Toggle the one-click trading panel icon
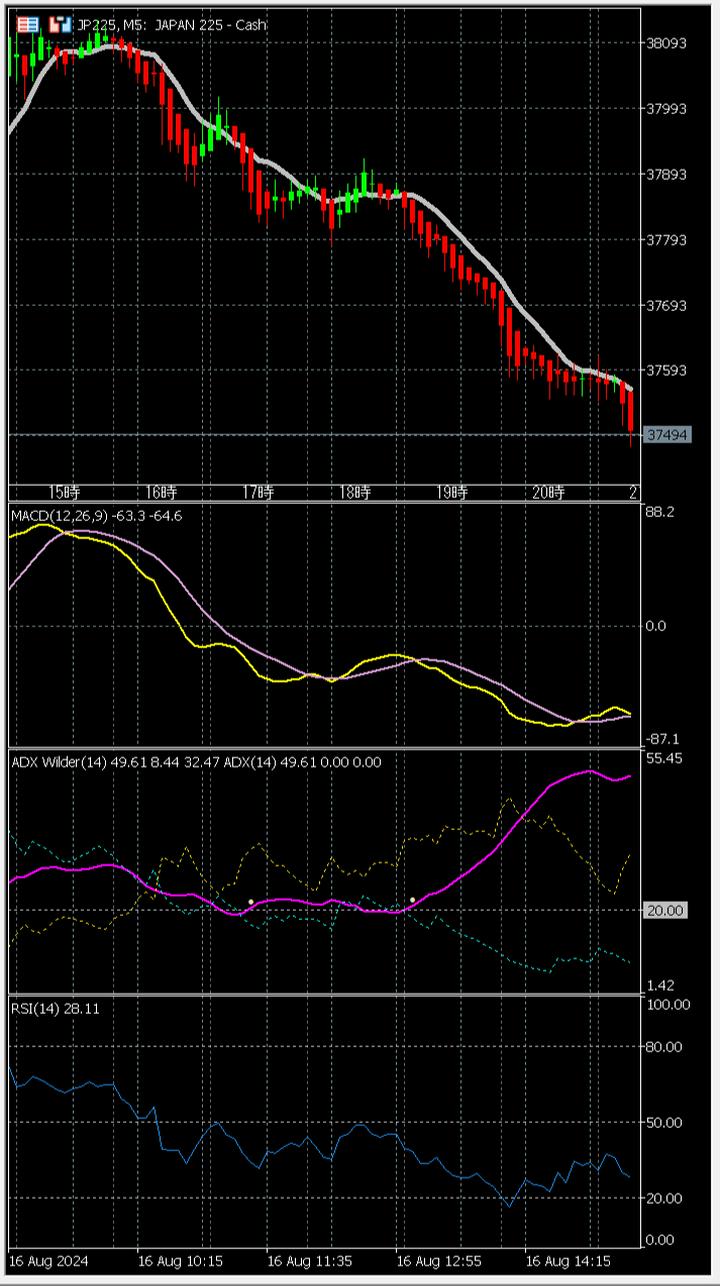This screenshot has width=720, height=1286. (x=61, y=24)
